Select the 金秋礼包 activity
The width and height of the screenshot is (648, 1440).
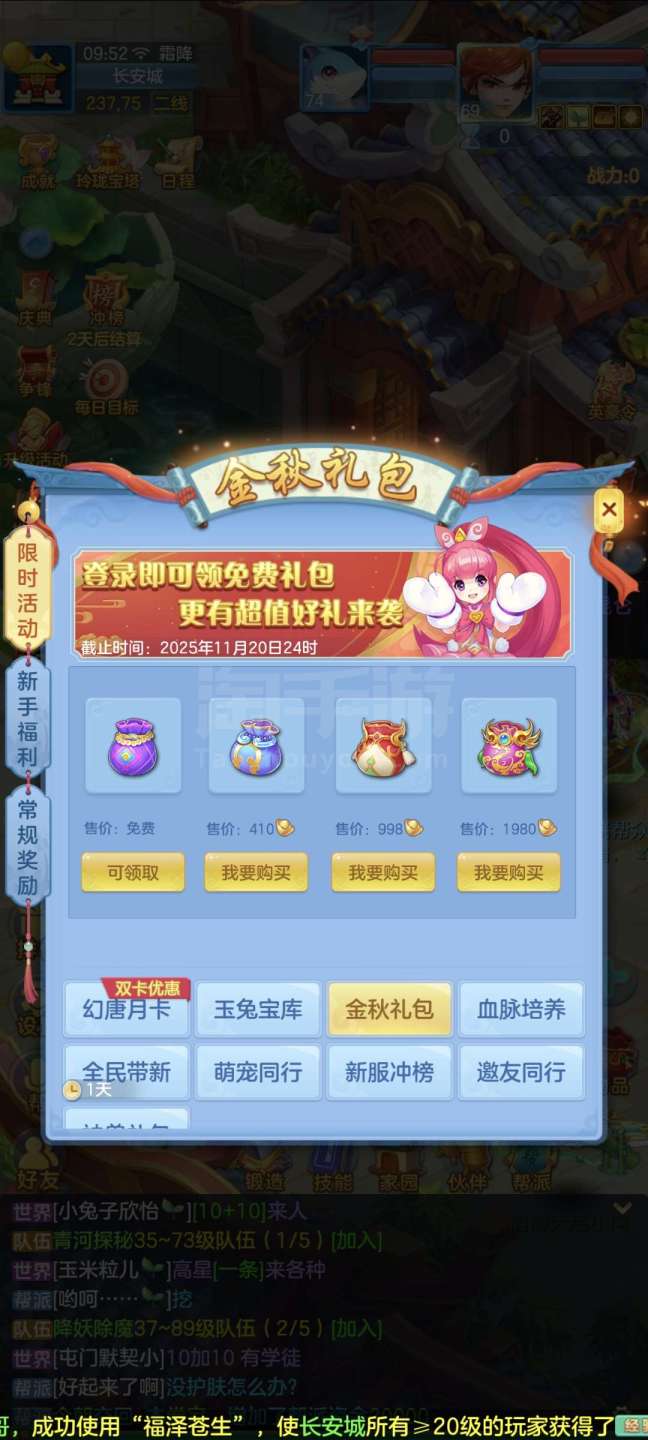(389, 1010)
